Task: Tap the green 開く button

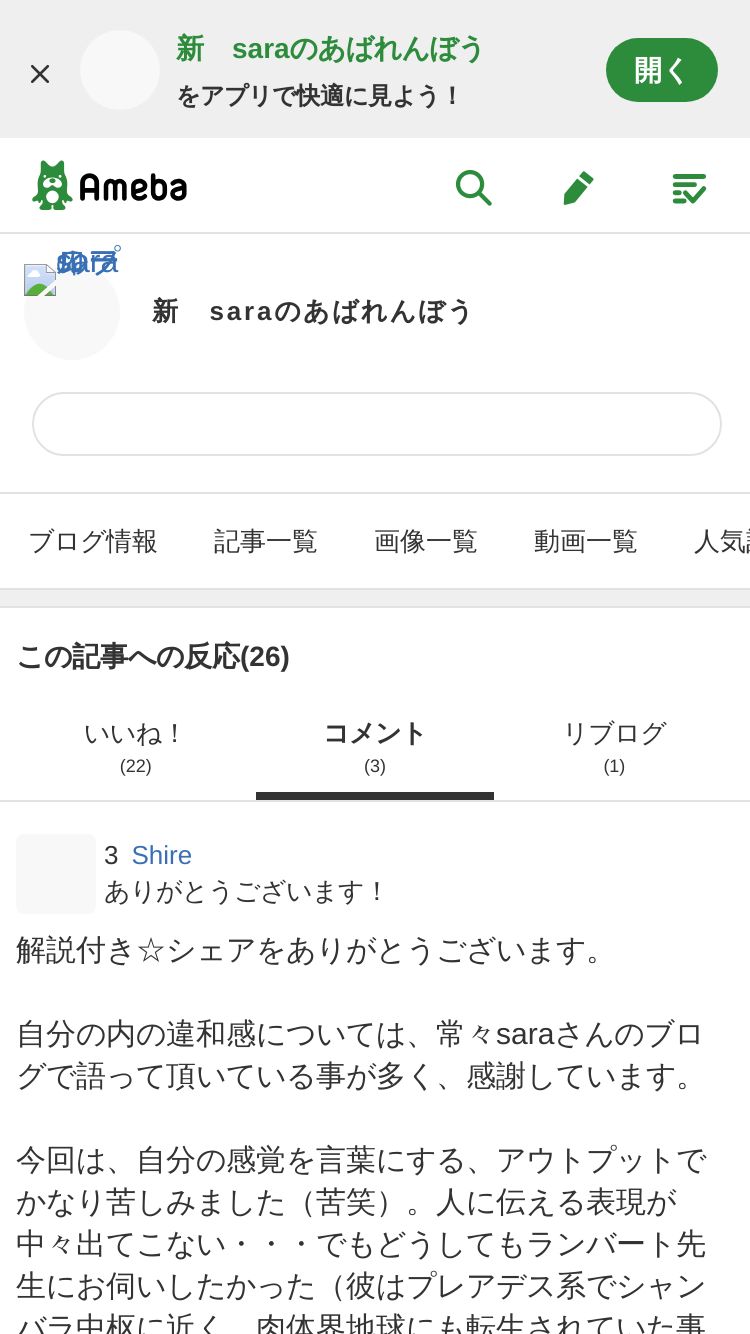Action: click(662, 70)
